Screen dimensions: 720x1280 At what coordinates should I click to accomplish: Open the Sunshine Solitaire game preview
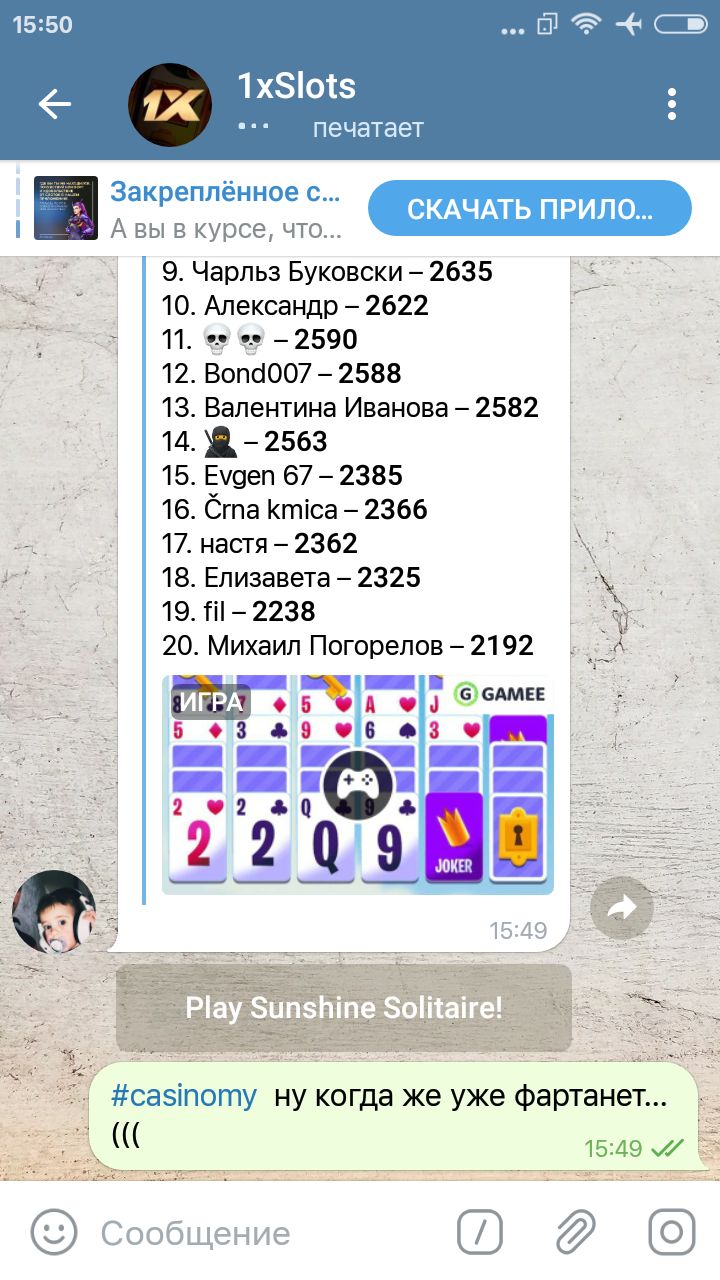(x=357, y=785)
